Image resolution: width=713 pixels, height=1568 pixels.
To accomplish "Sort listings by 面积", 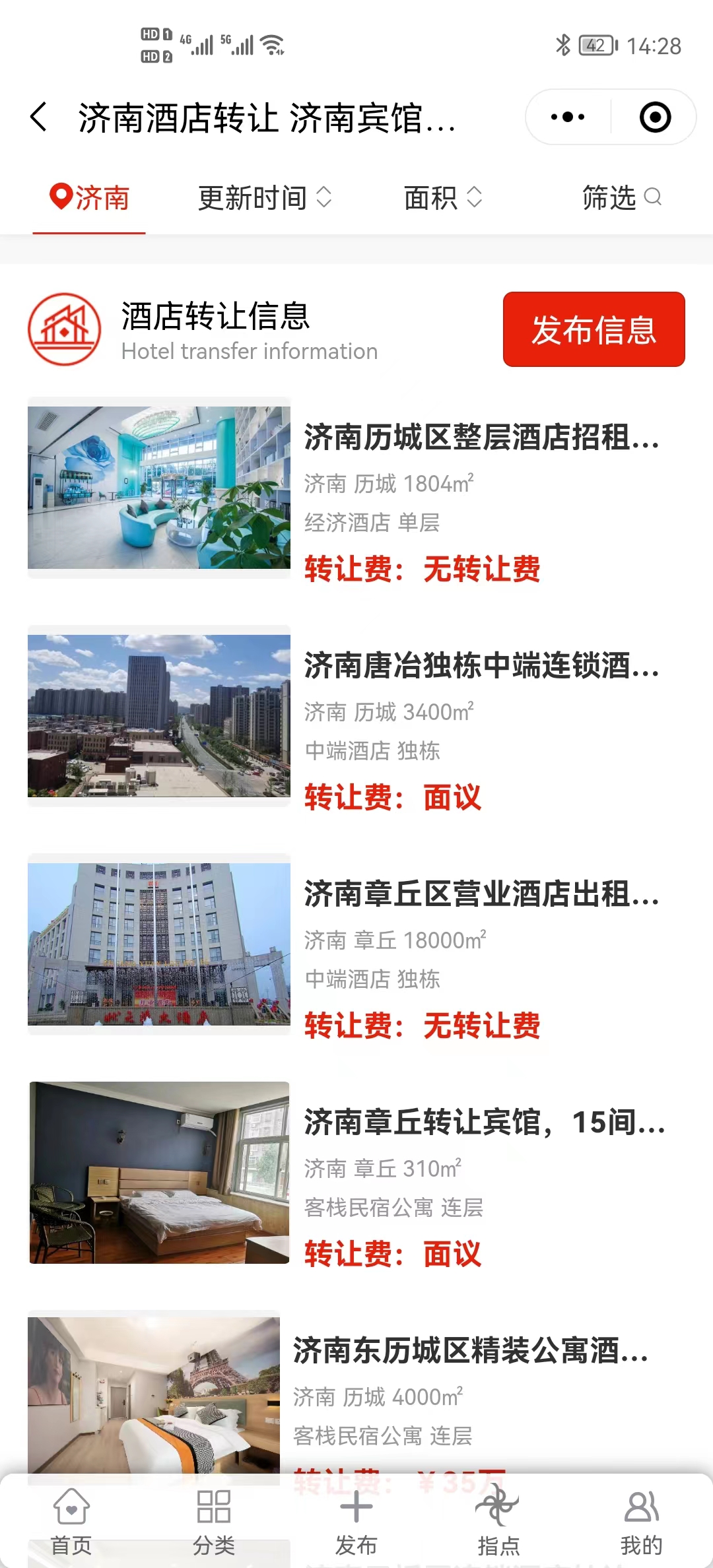I will (x=442, y=198).
